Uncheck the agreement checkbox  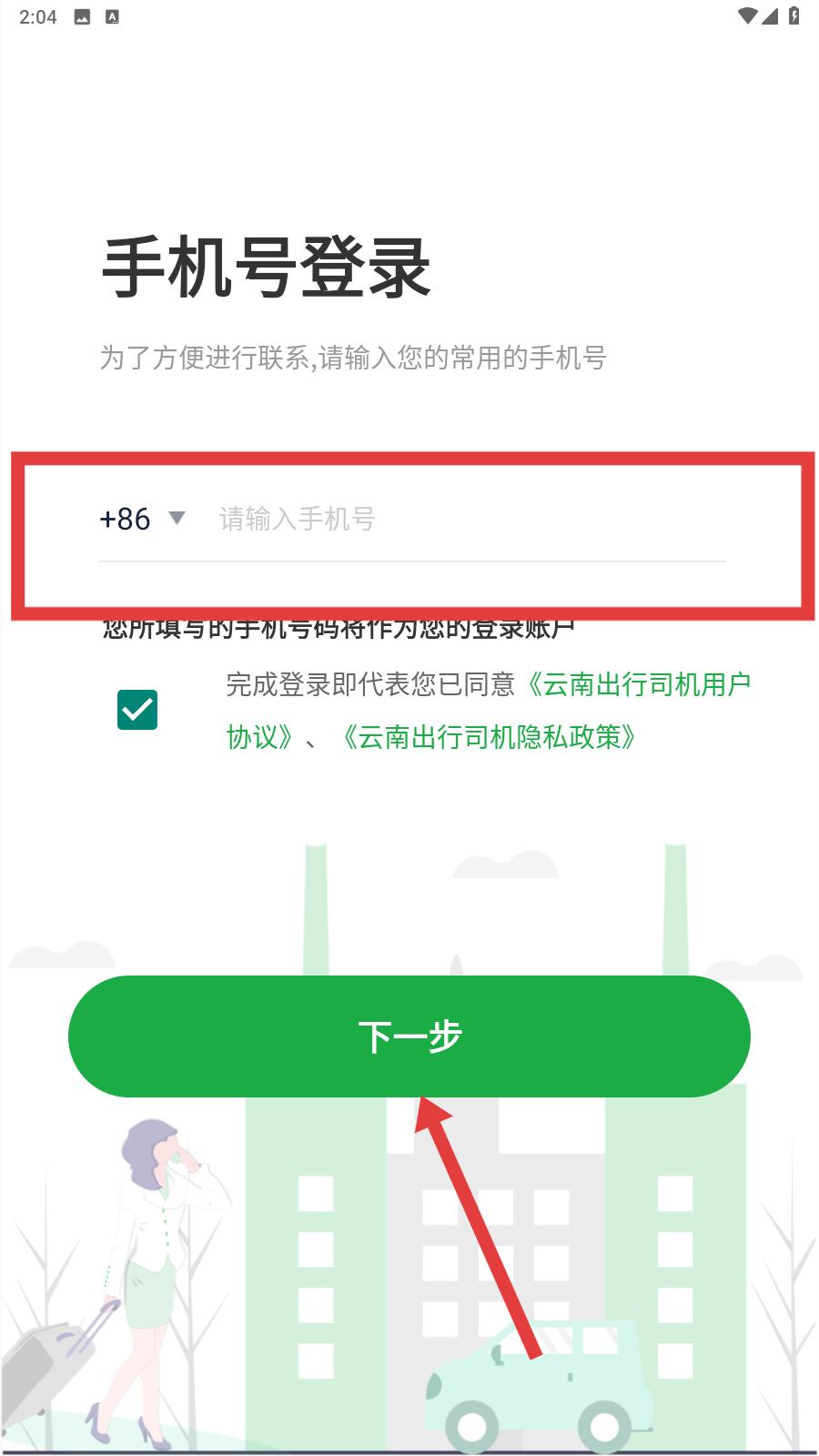click(137, 710)
